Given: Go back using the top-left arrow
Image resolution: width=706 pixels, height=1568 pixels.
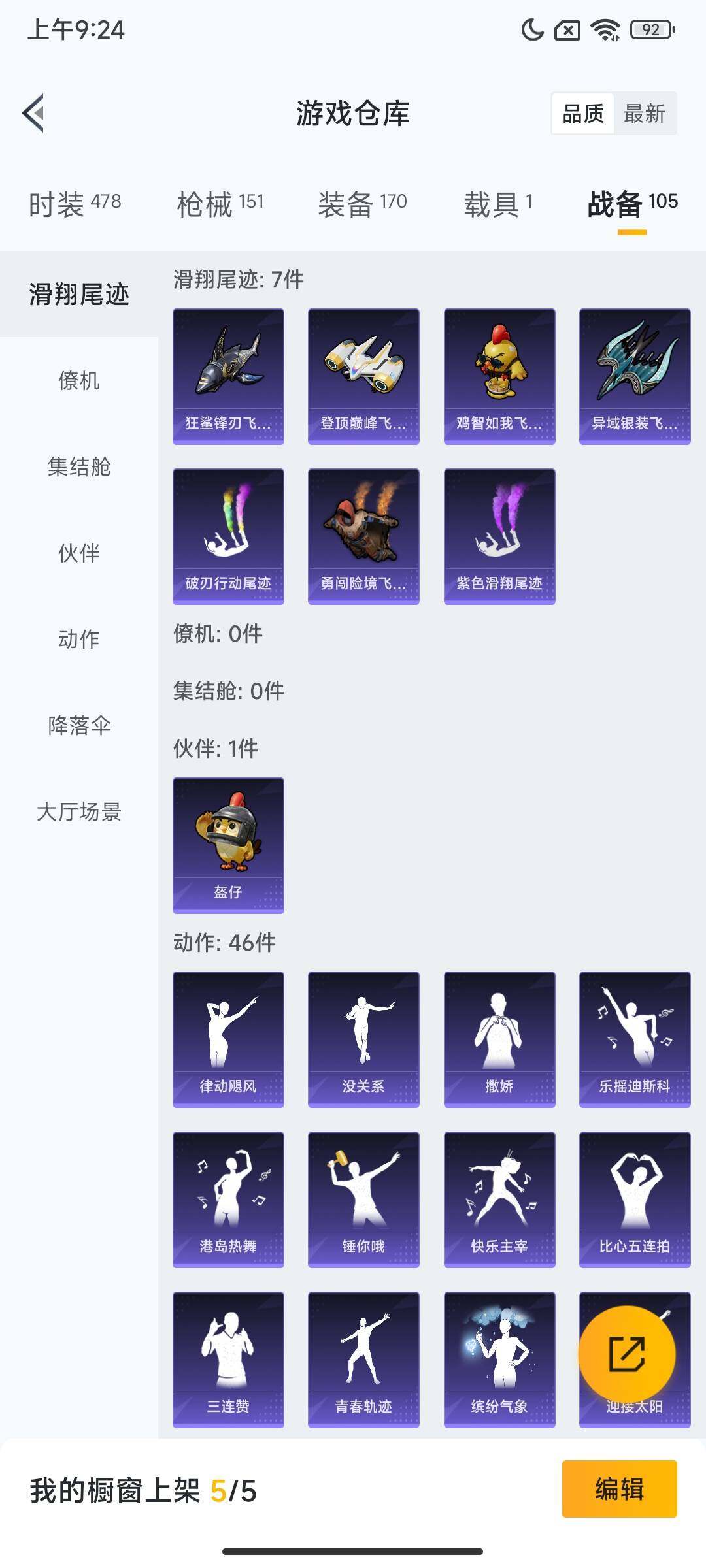Looking at the screenshot, I should click(x=34, y=113).
